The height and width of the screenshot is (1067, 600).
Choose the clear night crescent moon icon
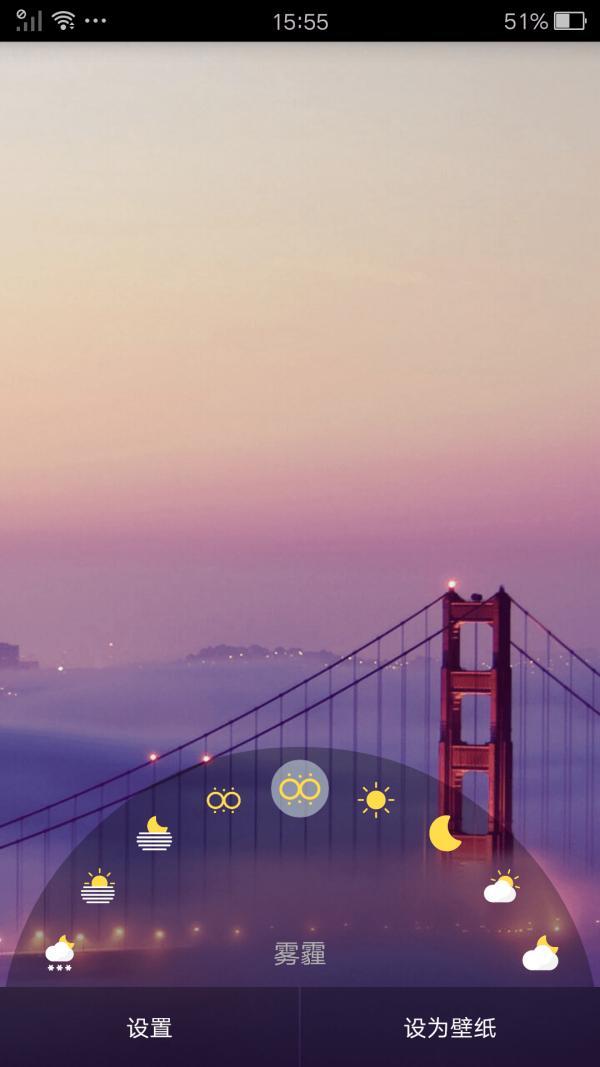click(x=445, y=833)
